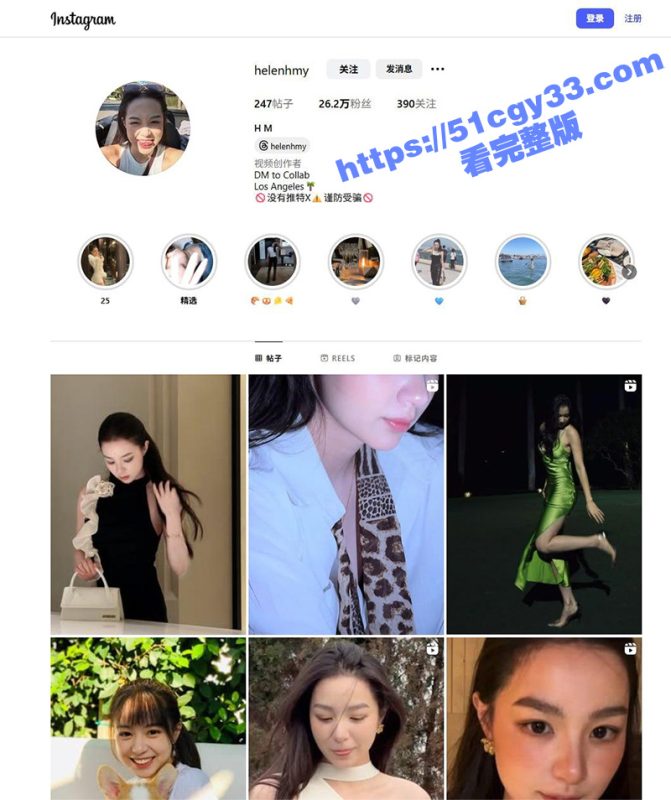
Task: Open the 注册 sign-up link
Action: [x=633, y=18]
